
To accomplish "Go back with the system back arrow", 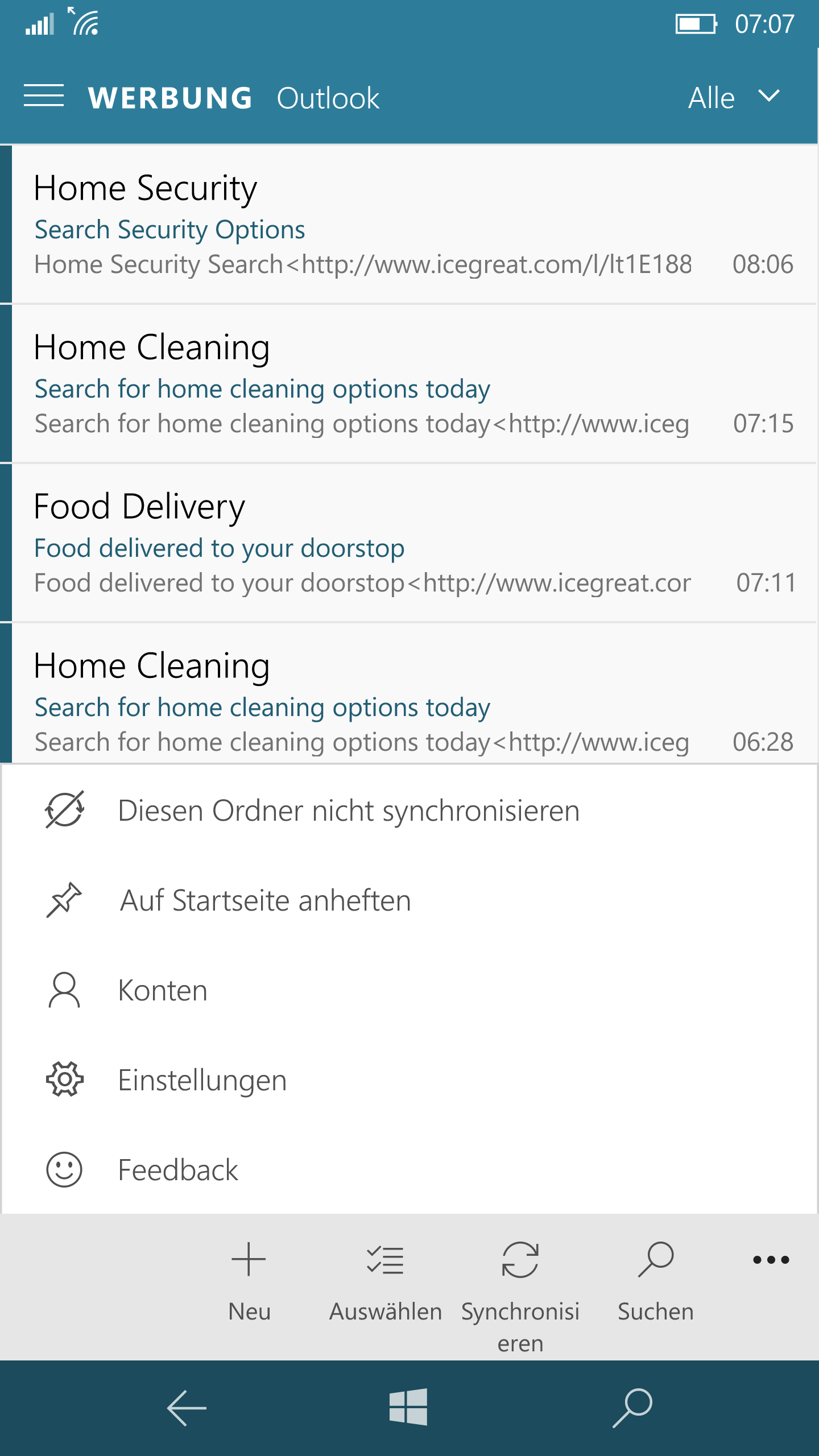I will click(187, 1408).
